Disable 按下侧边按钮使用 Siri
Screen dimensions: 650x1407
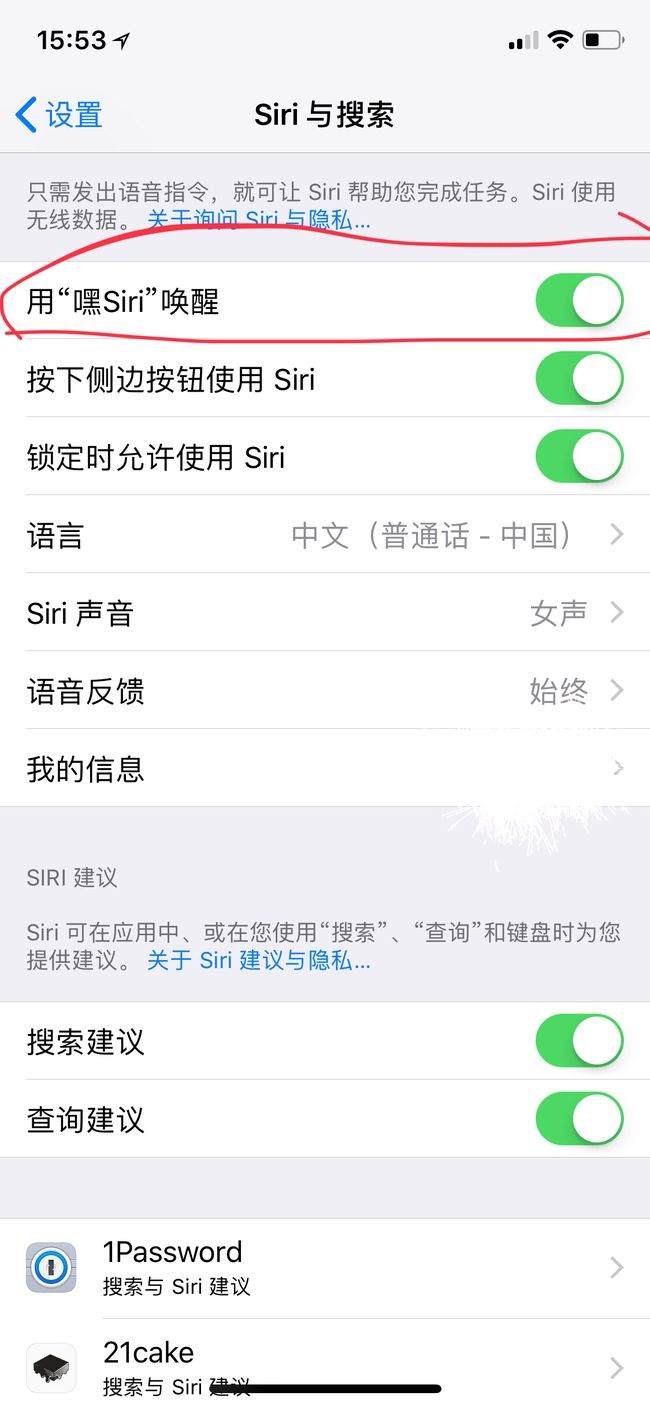(579, 379)
